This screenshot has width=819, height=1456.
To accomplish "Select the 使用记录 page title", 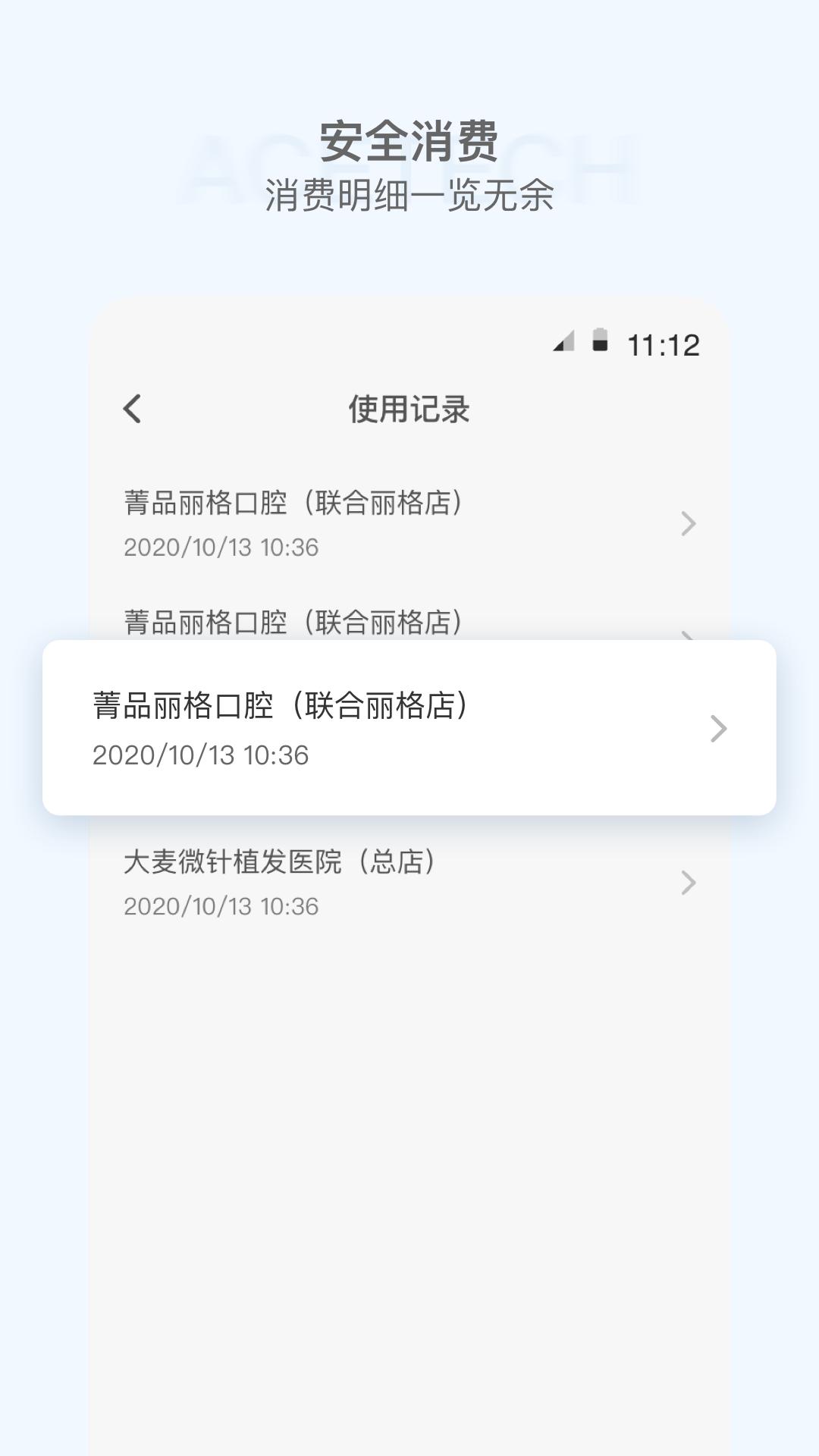I will point(409,408).
